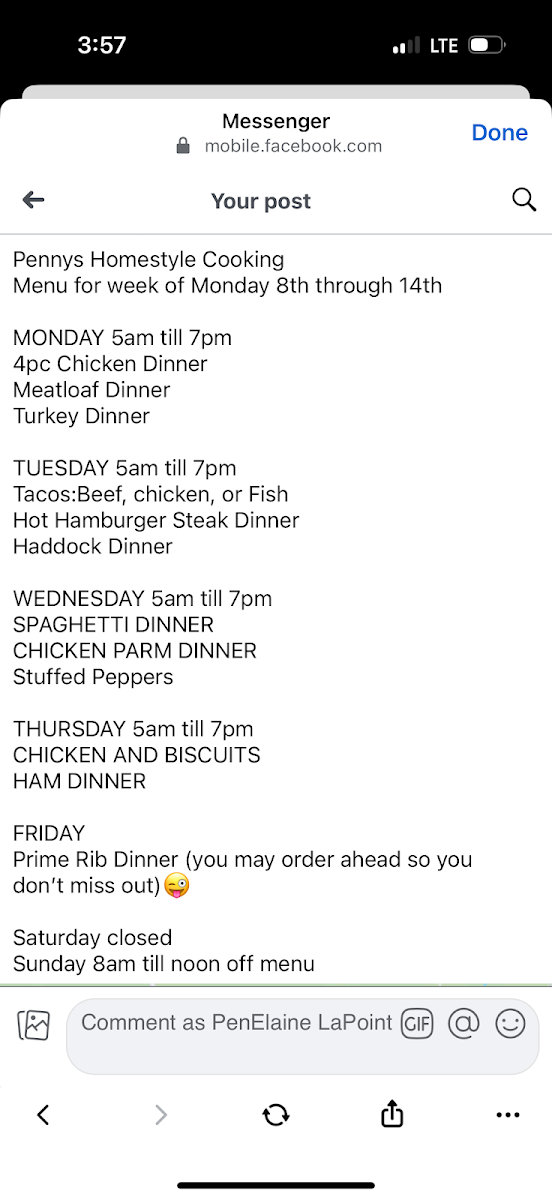The height and width of the screenshot is (1200, 552).
Task: Attach a photo to the comment
Action: click(34, 1024)
